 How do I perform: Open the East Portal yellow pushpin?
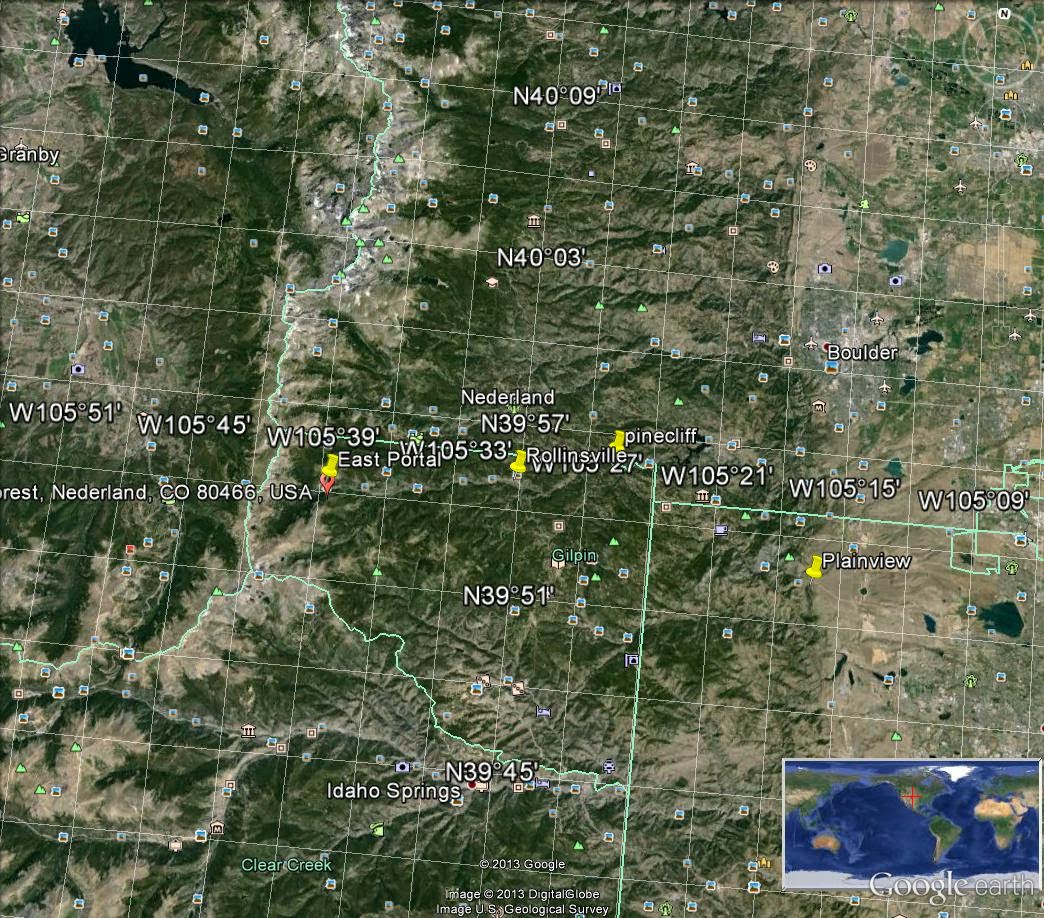coord(331,464)
